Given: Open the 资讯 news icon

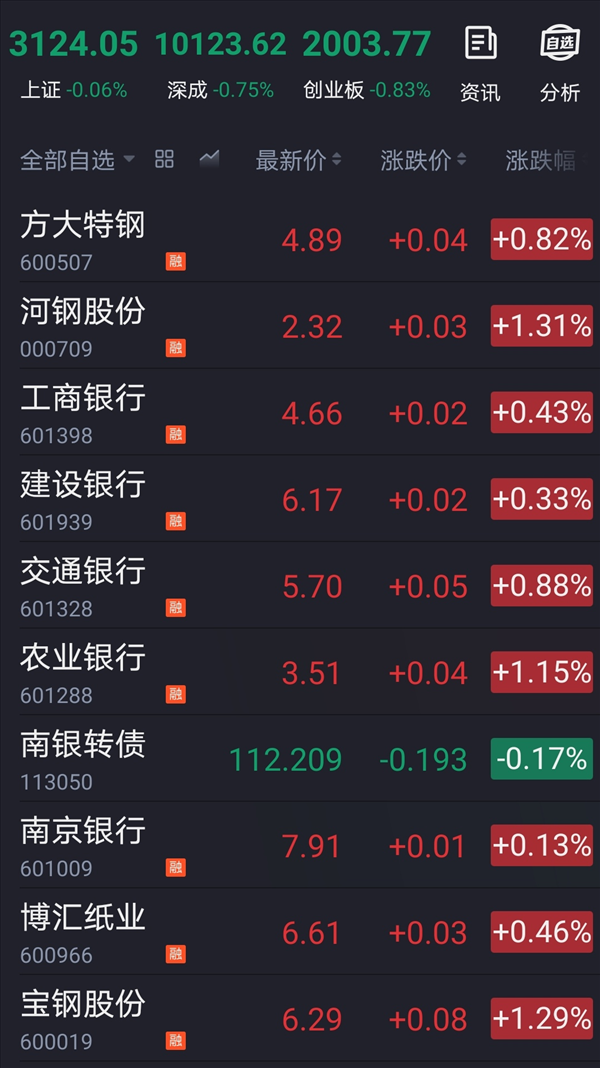Looking at the screenshot, I should (x=480, y=64).
